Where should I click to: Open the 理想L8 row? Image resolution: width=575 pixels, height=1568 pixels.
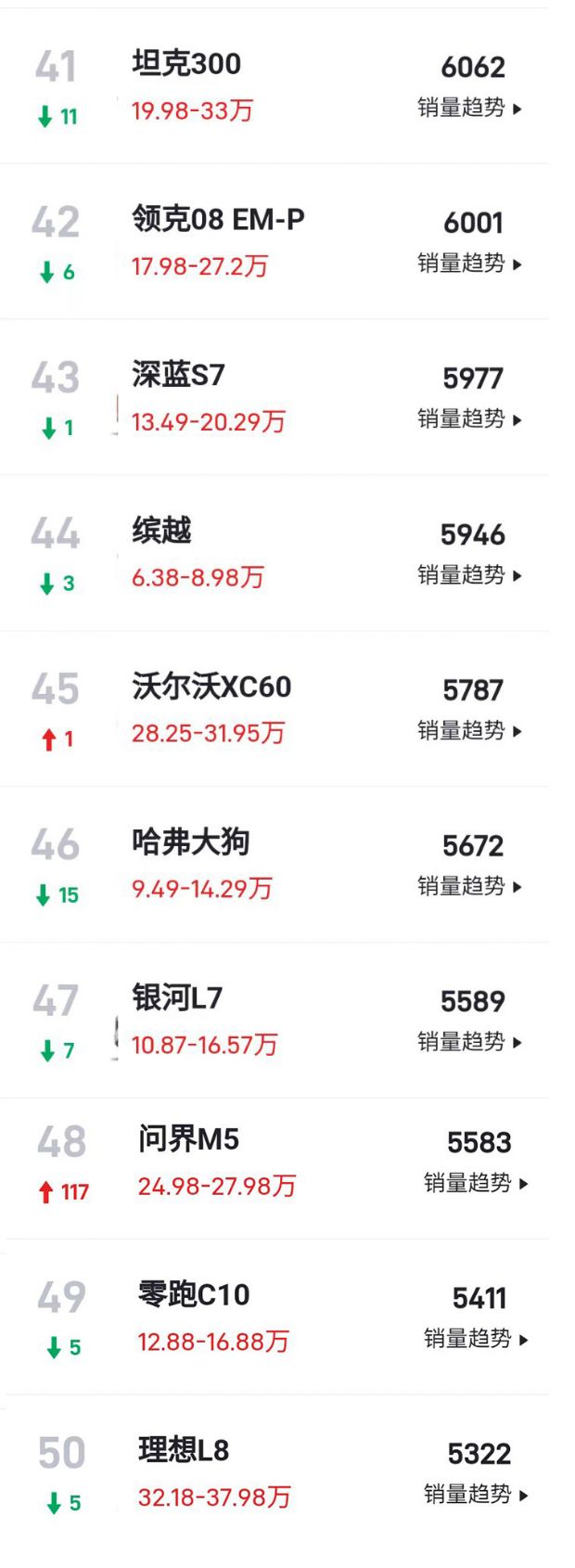click(184, 1451)
